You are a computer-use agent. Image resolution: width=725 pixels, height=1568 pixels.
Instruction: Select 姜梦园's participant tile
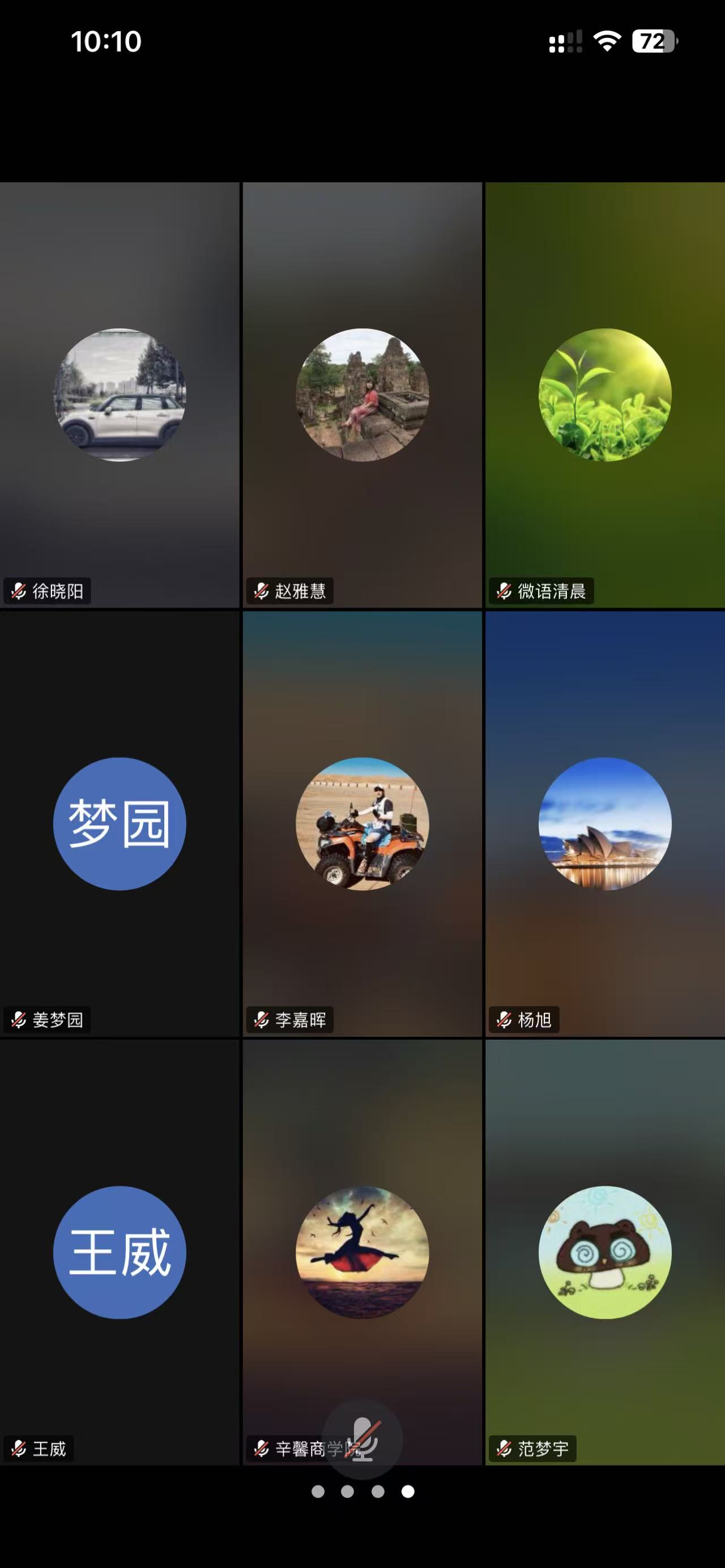point(120,823)
